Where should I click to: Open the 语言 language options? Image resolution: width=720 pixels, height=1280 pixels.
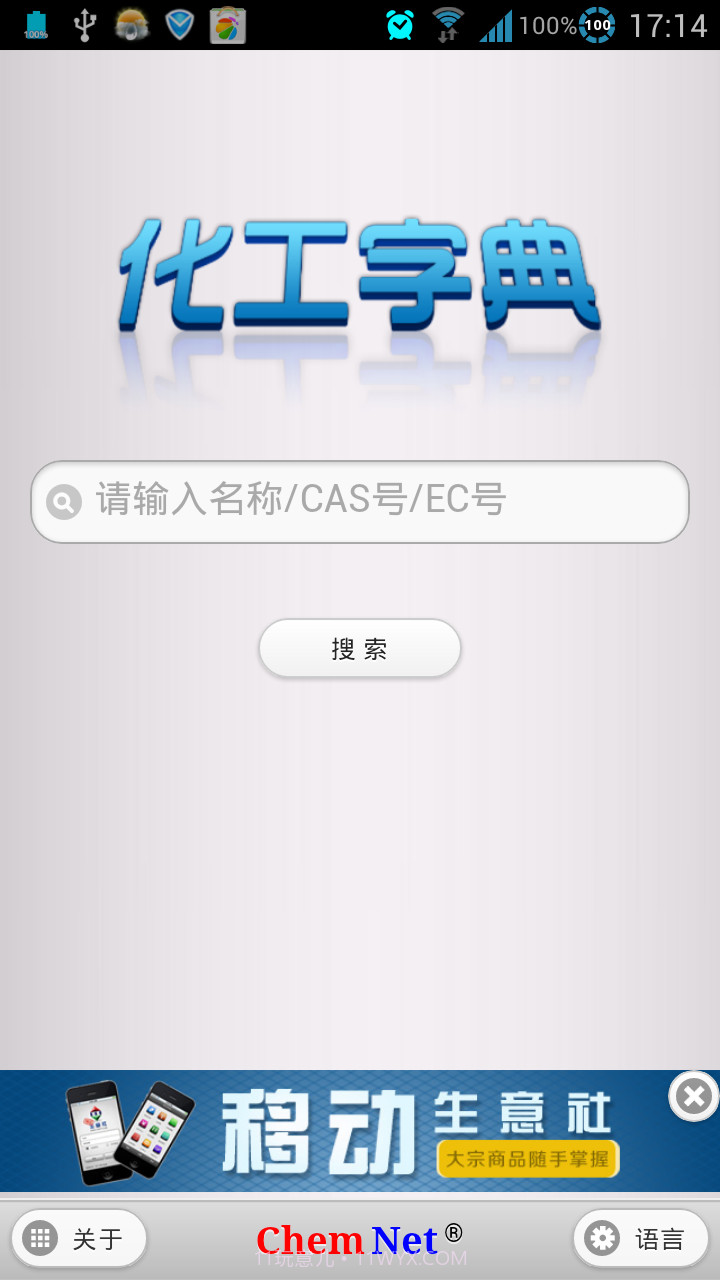click(x=641, y=1237)
